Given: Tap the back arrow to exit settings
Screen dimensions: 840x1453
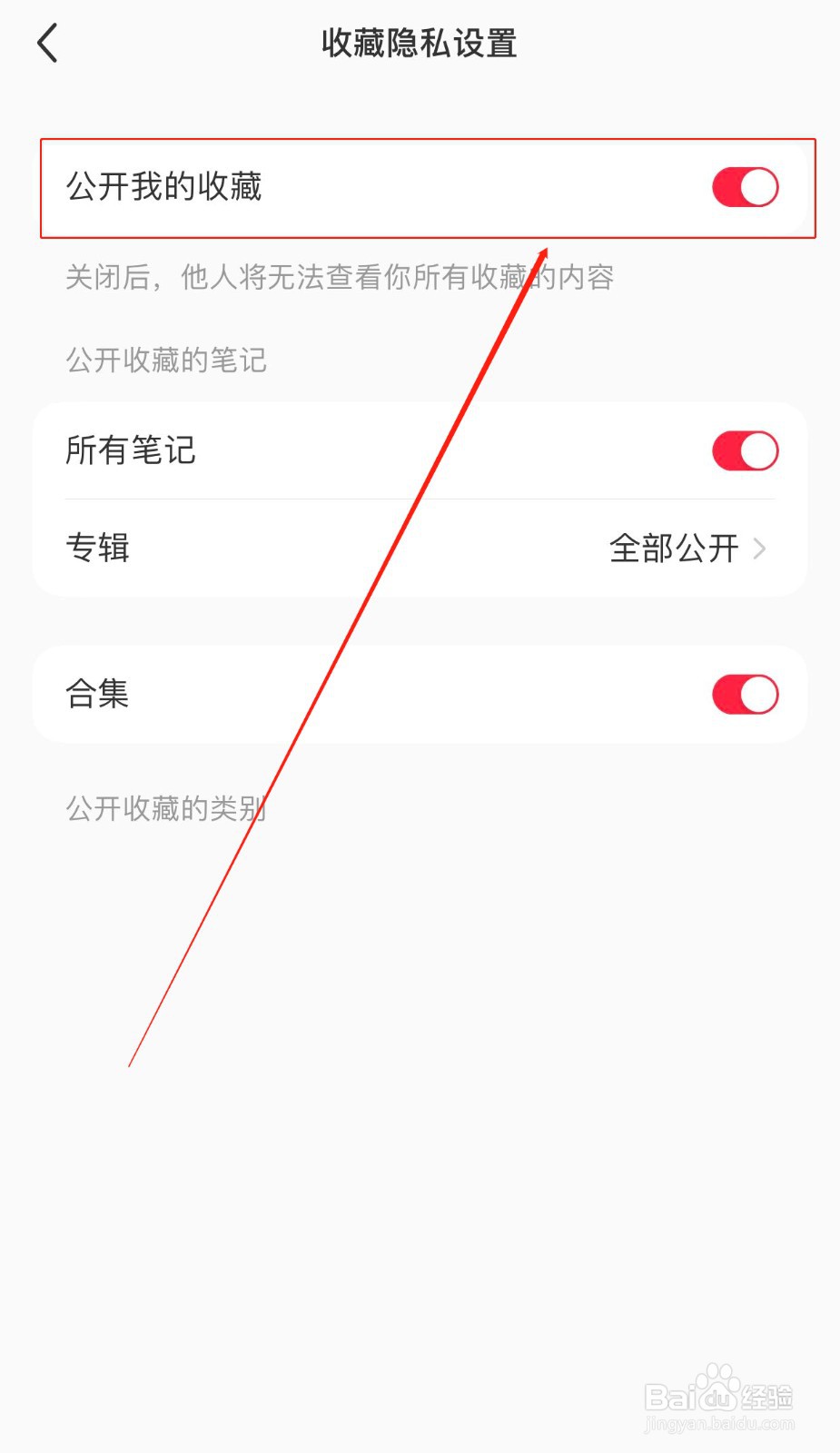Looking at the screenshot, I should click(47, 42).
